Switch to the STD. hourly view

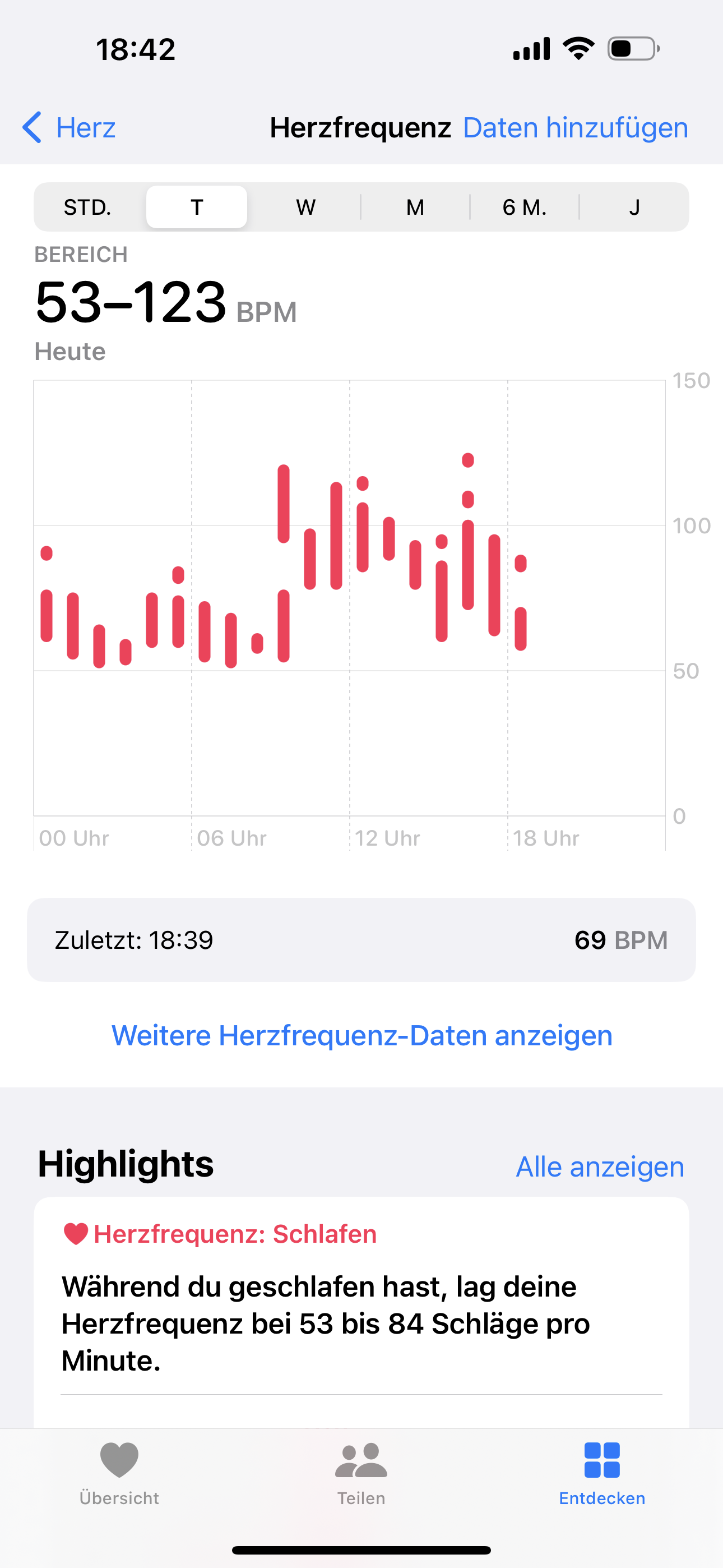[87, 207]
